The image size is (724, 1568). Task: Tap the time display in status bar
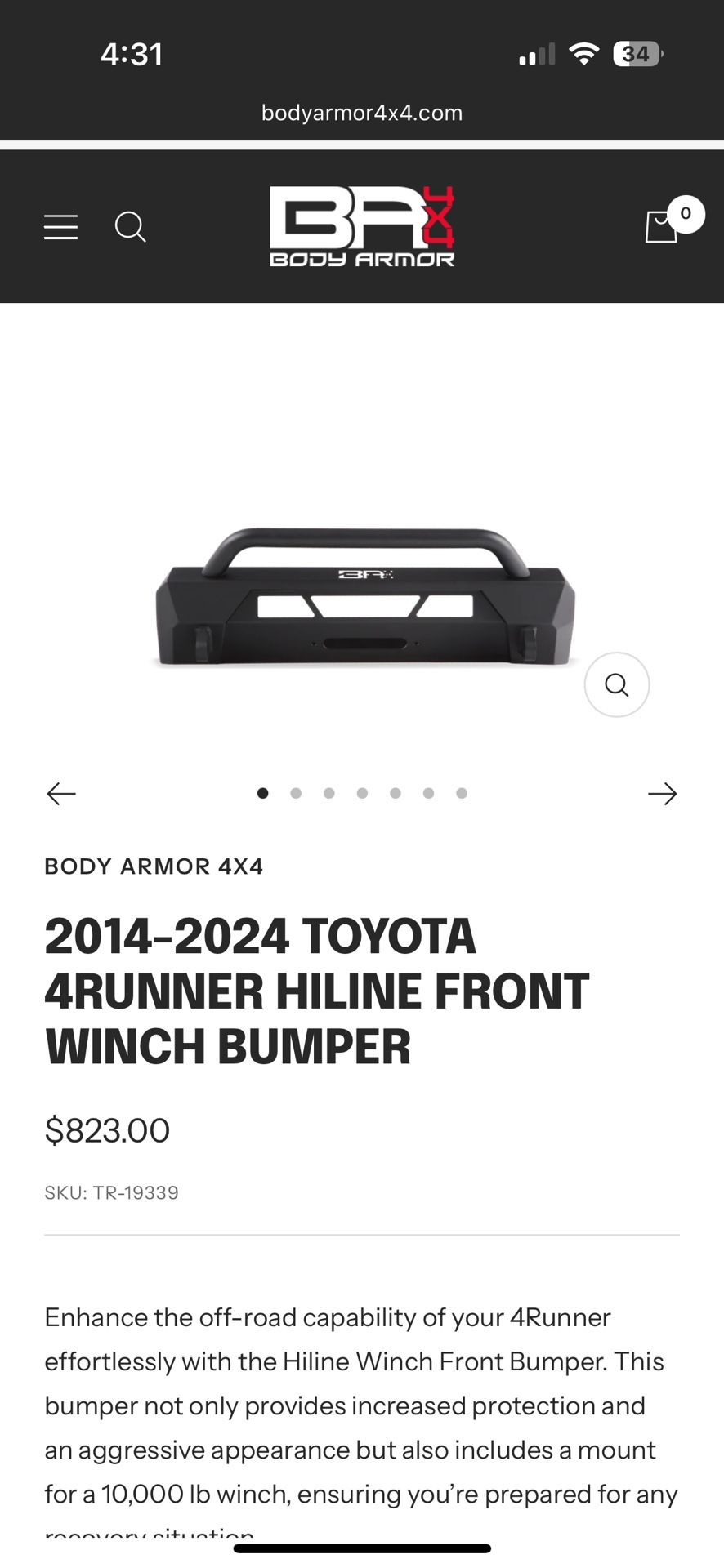pyautogui.click(x=132, y=53)
